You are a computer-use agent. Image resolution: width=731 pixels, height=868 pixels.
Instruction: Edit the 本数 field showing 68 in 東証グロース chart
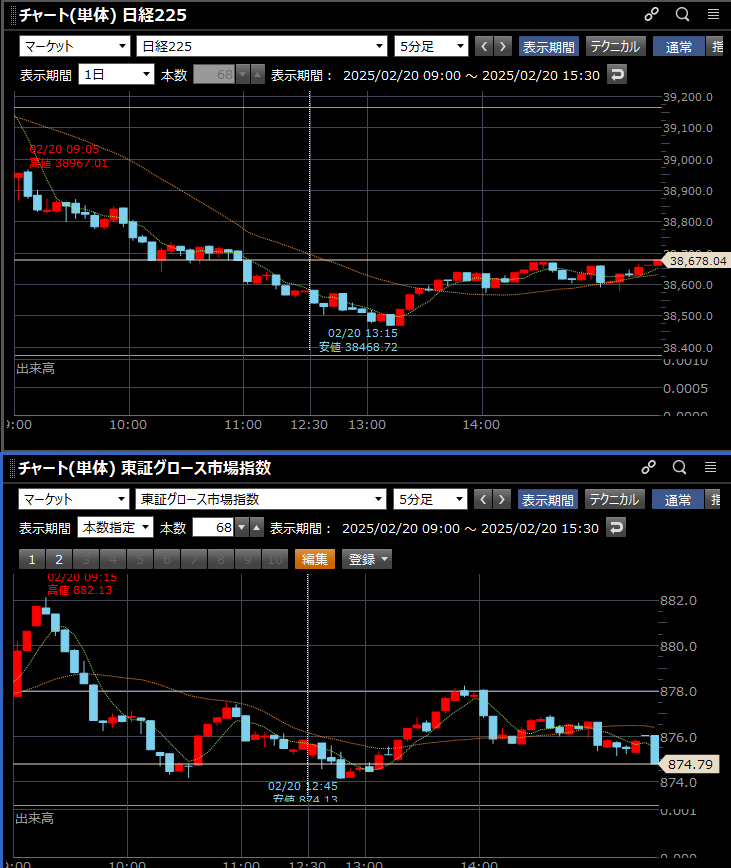(212, 528)
